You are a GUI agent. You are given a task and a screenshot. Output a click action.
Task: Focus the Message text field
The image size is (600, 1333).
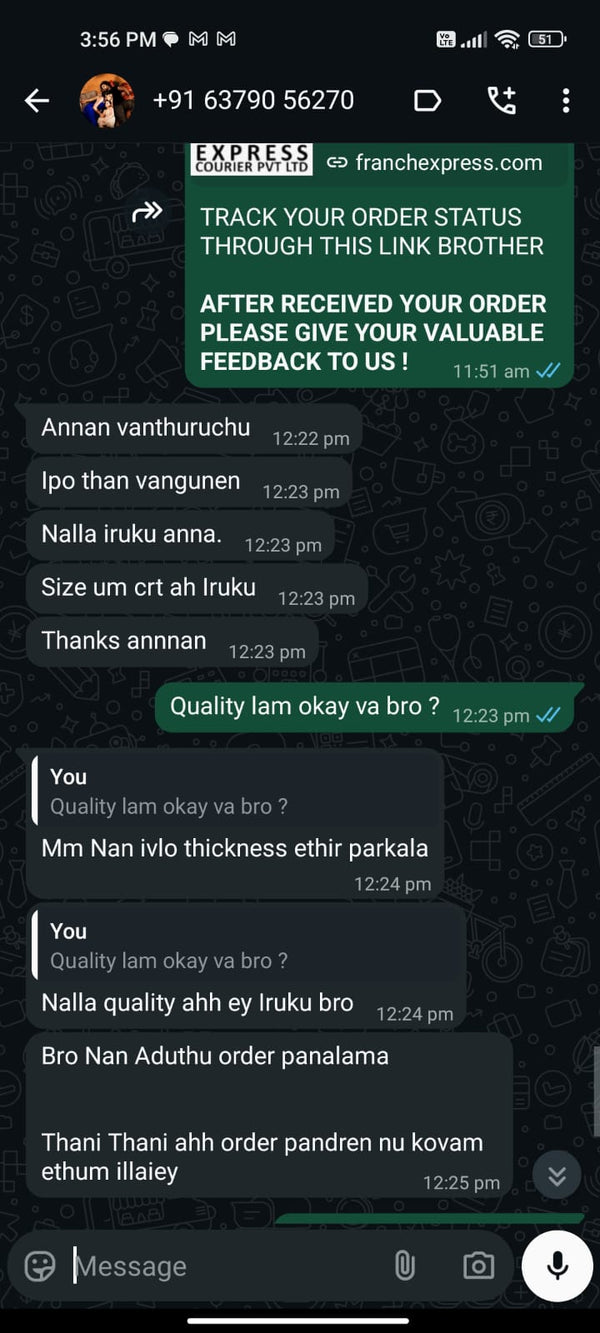point(220,1266)
